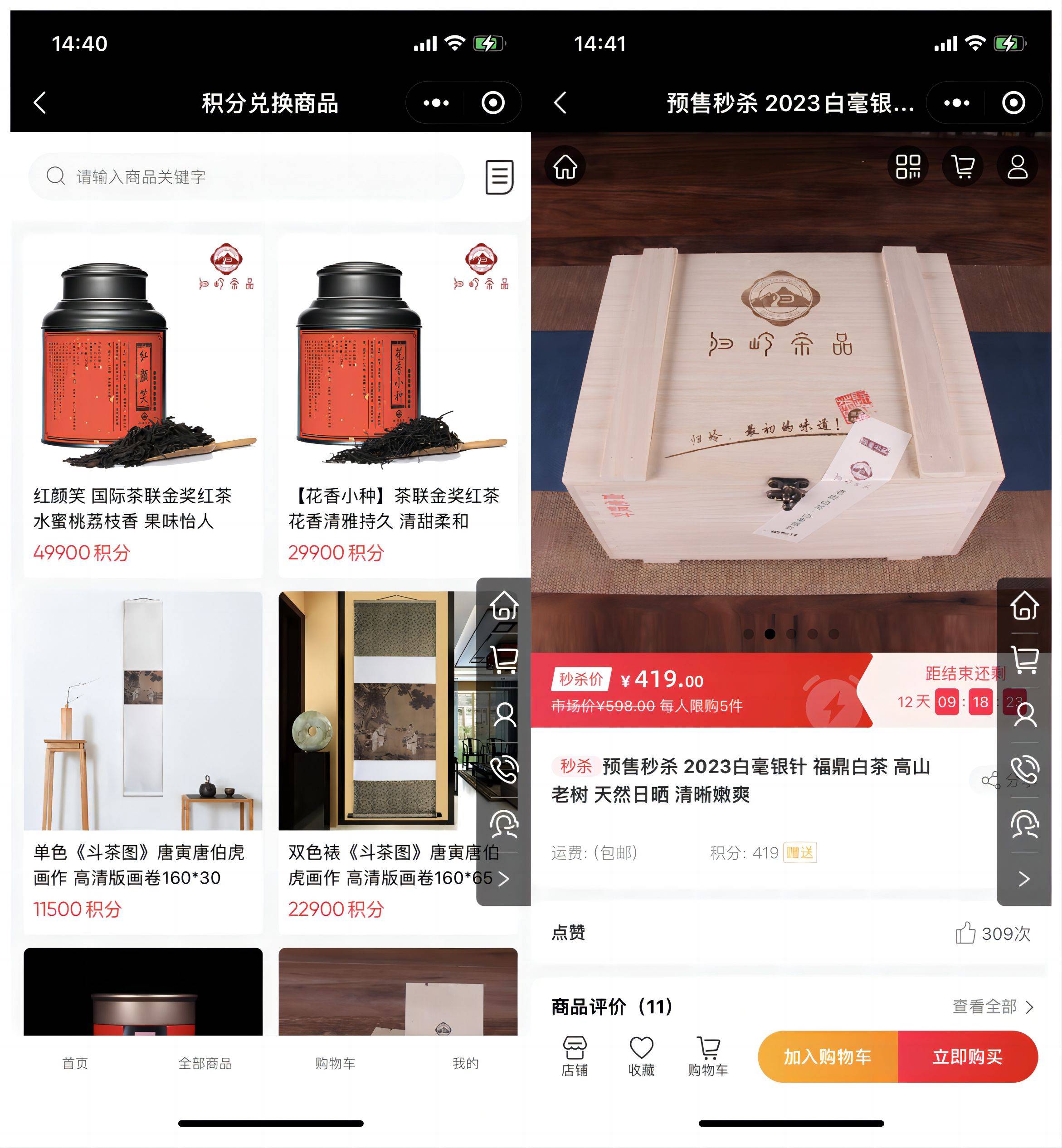
Task: Switch to the 我的 tab
Action: tap(465, 1063)
